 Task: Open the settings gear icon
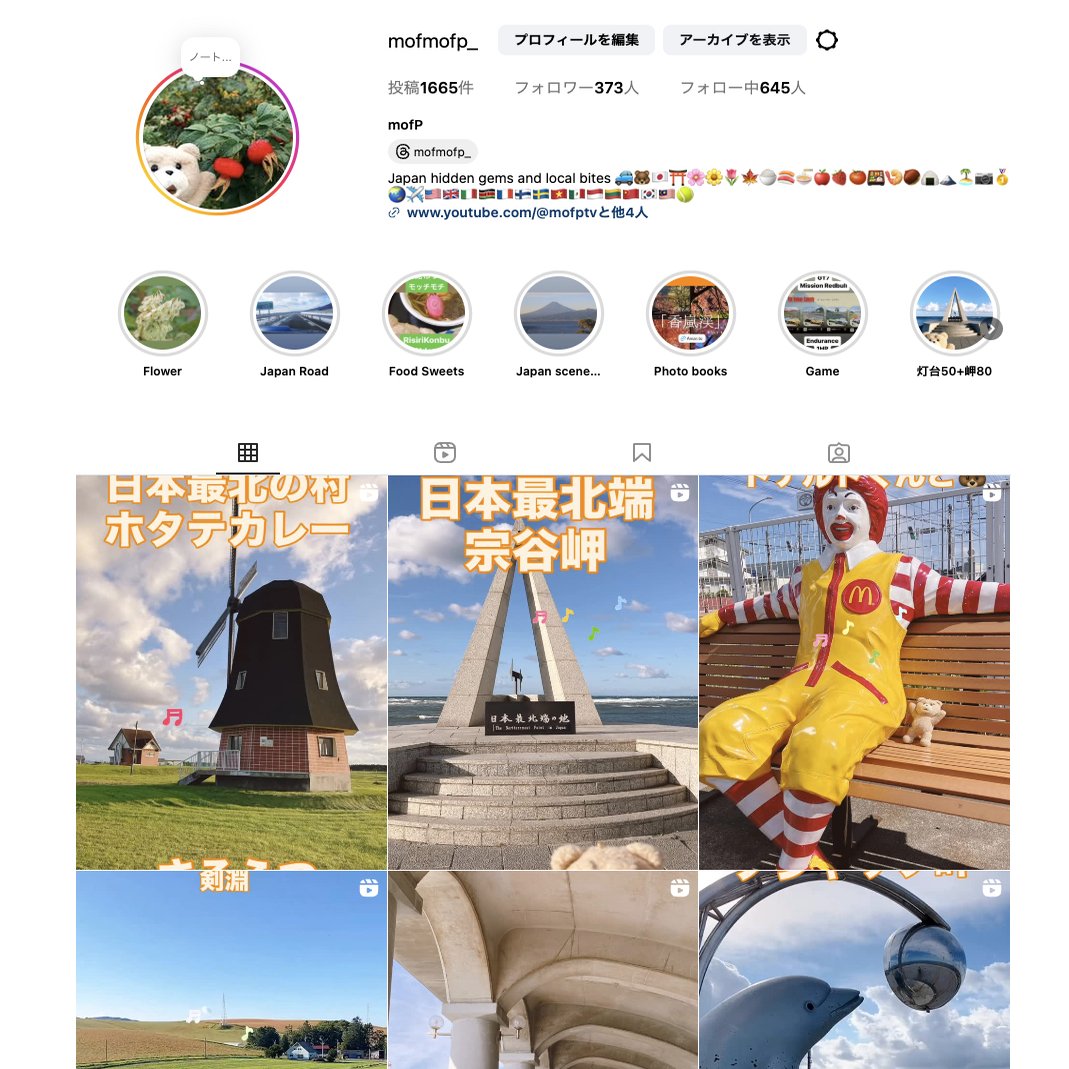827,40
